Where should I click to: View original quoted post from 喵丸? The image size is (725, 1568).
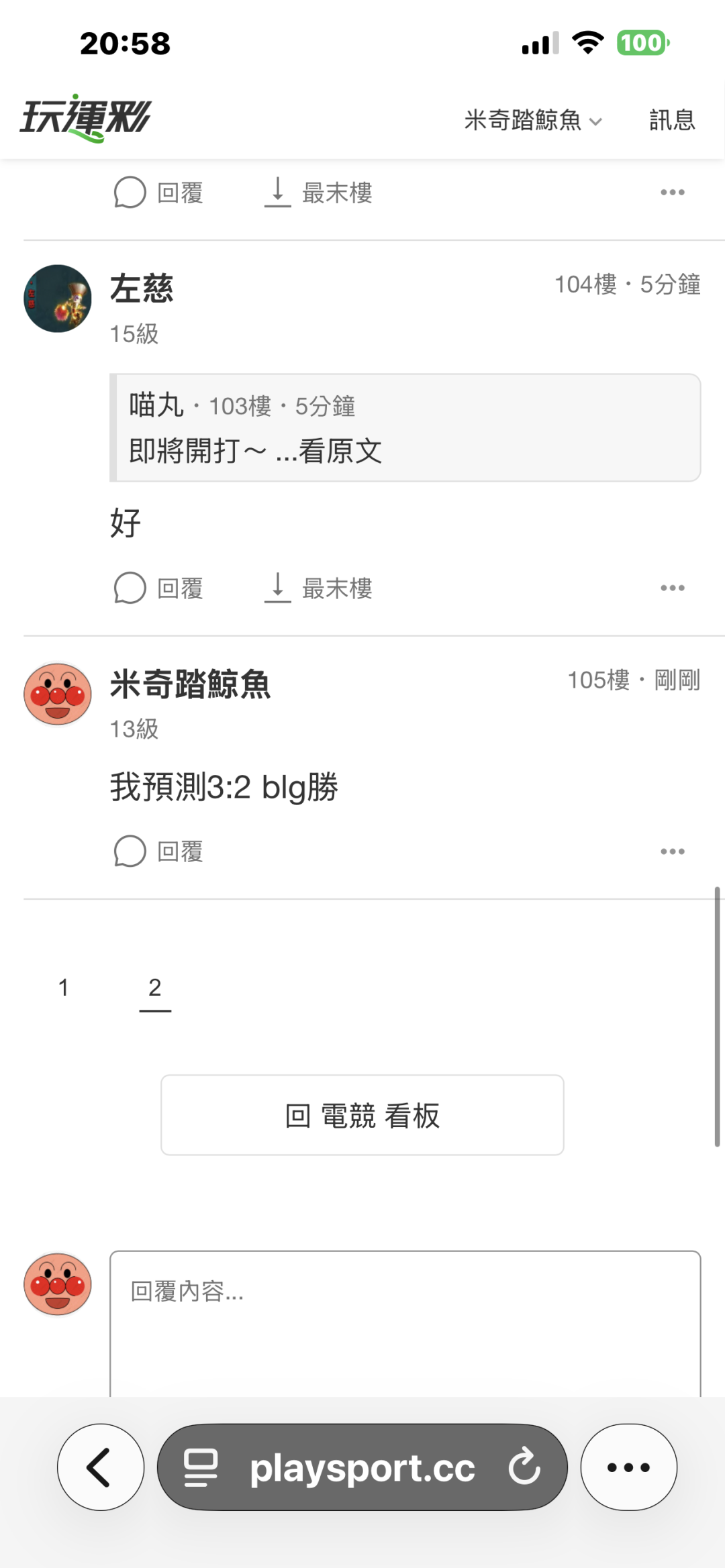click(340, 451)
